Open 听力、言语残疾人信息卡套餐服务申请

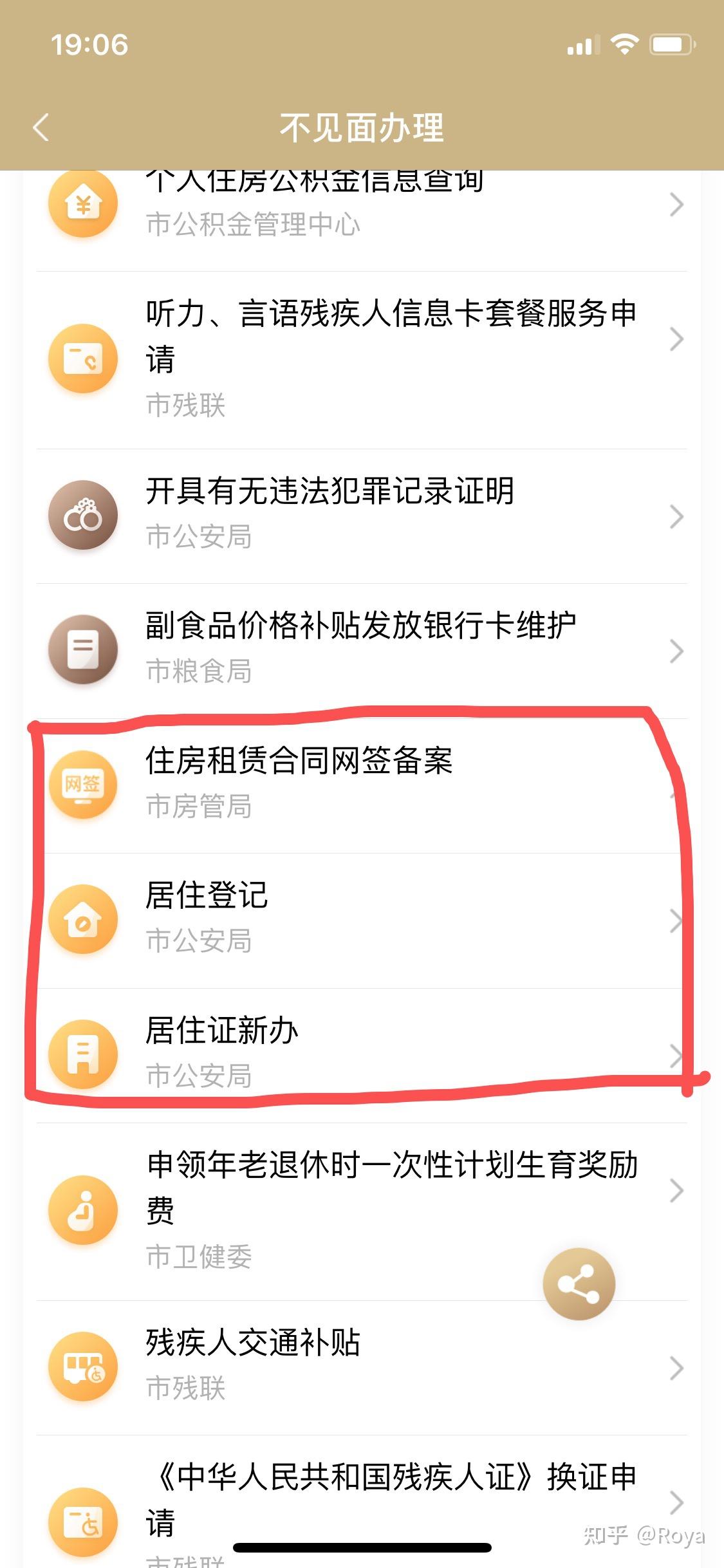tap(362, 360)
